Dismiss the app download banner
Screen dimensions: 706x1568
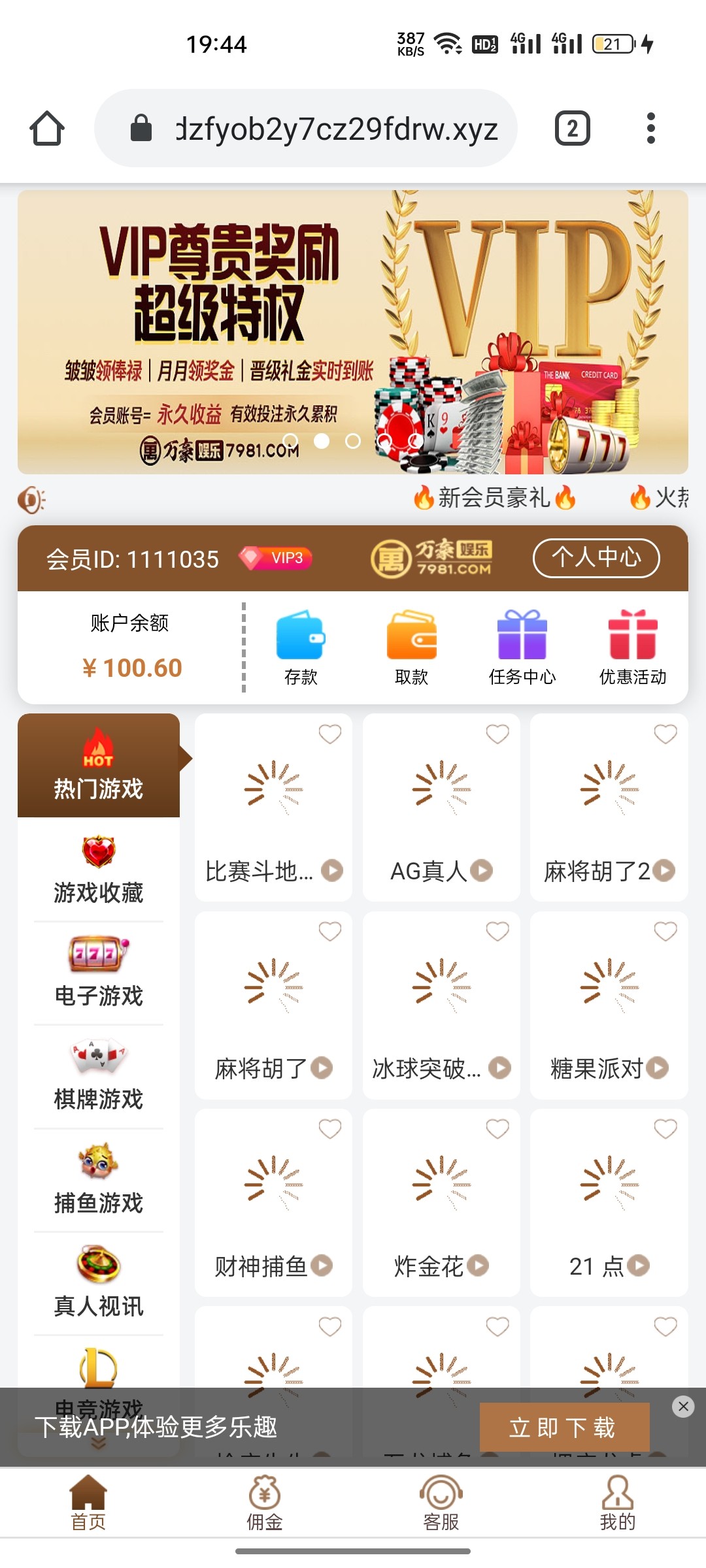pyautogui.click(x=683, y=1406)
